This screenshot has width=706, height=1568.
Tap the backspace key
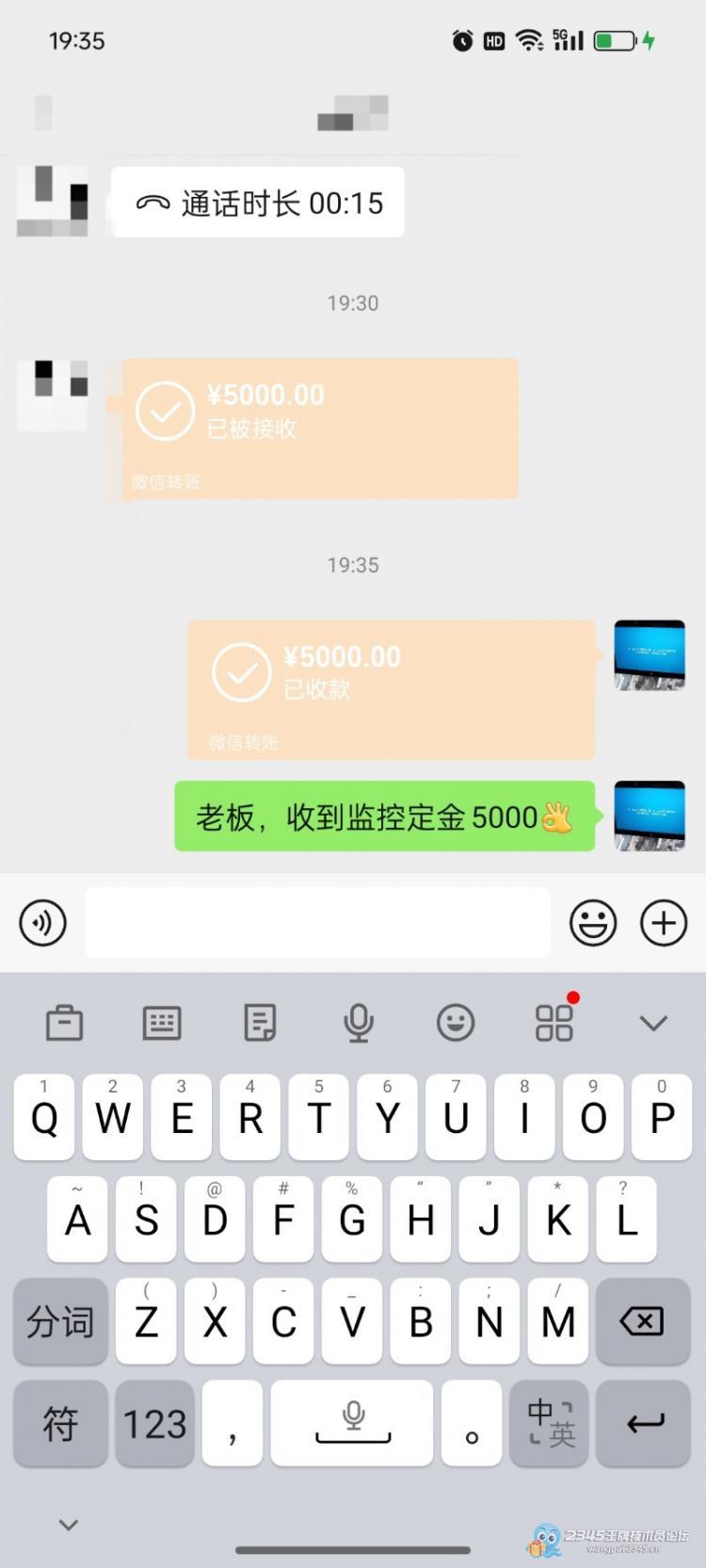point(642,1321)
